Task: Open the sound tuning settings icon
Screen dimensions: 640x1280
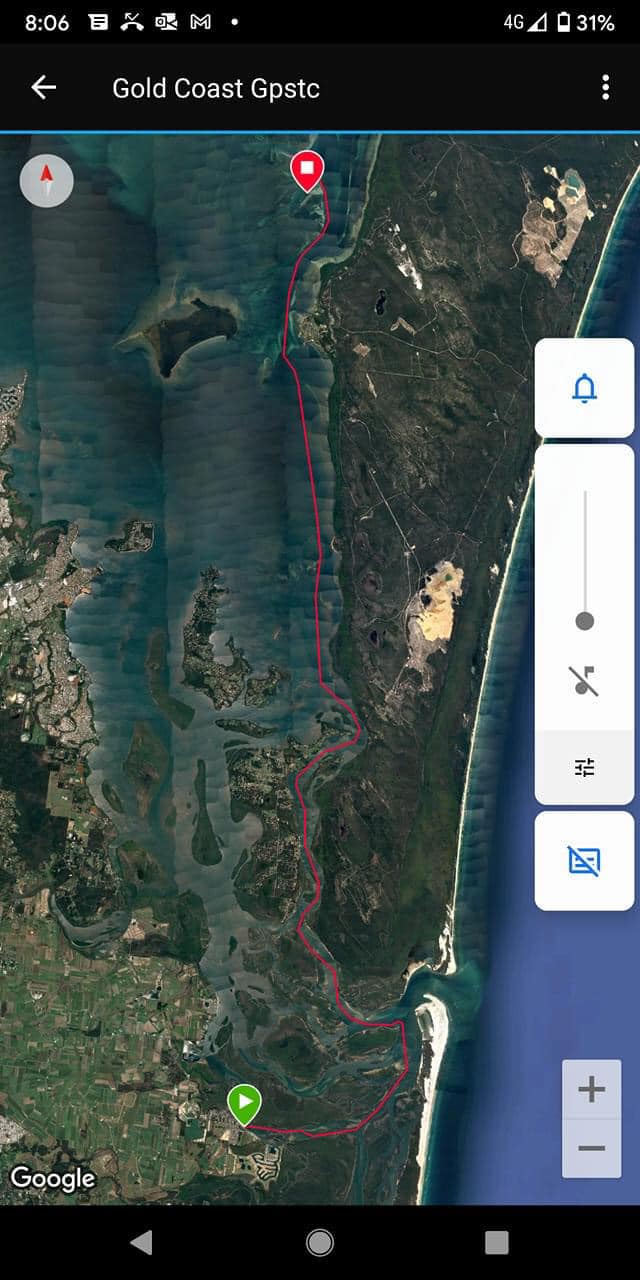Action: click(x=585, y=768)
